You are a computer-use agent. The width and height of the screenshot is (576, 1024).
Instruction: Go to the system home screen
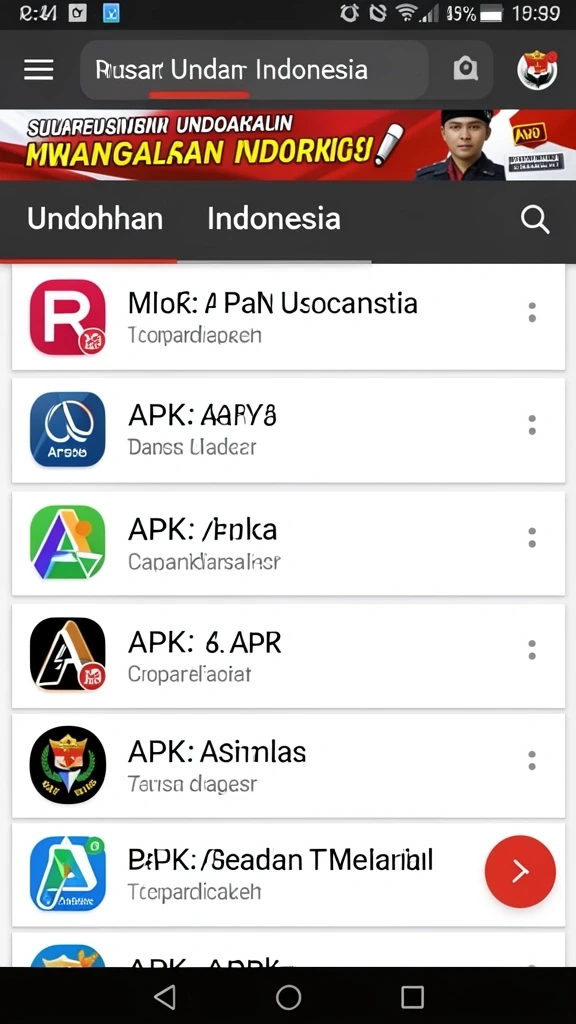(x=288, y=997)
